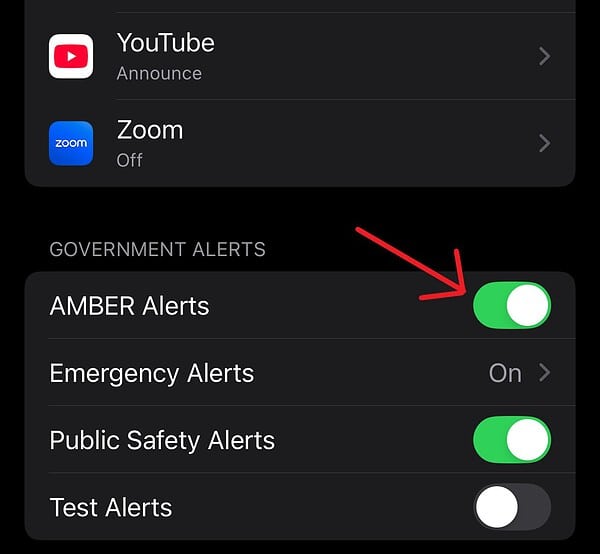
Task: Open Emergency Alerts options
Action: coord(300,373)
